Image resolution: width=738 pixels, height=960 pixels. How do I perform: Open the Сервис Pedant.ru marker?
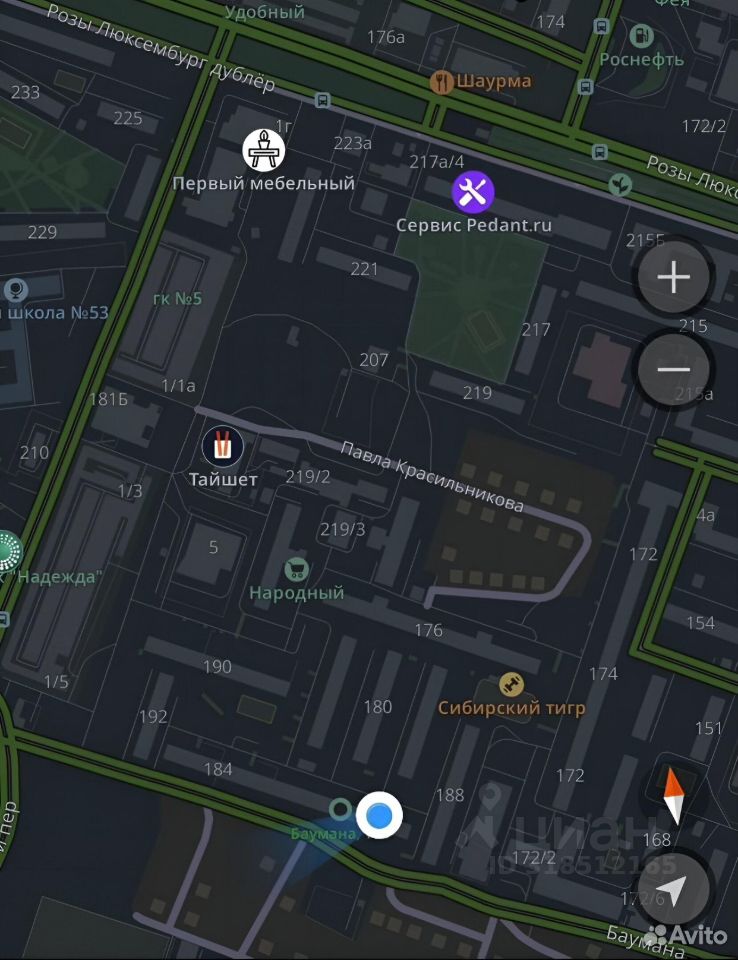pos(473,191)
